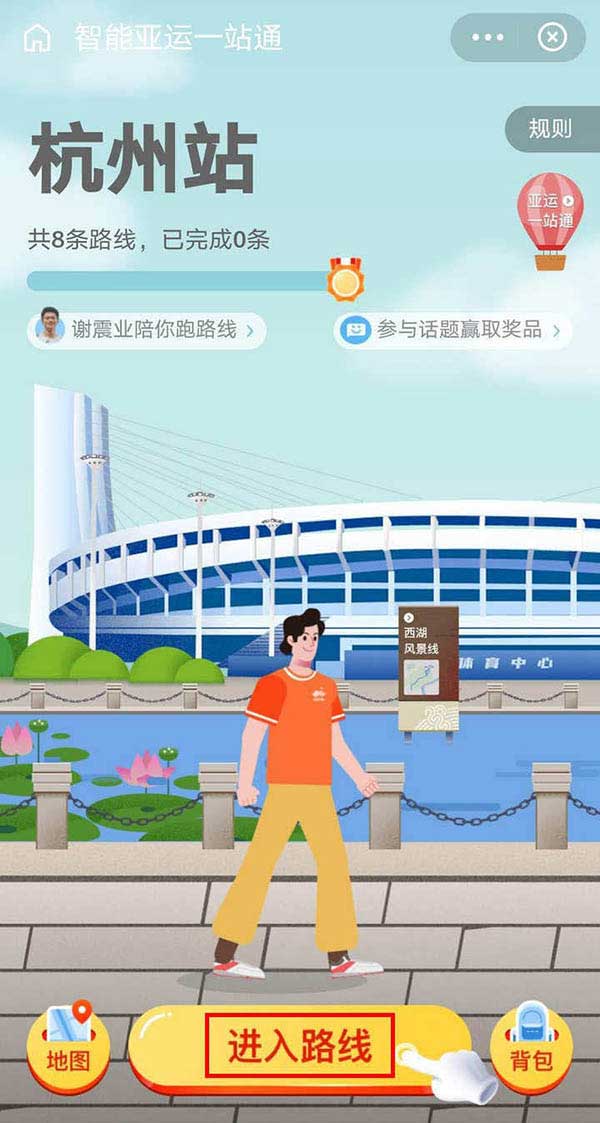Open 谢震业陪你跑路线 link
Image resolution: width=600 pixels, height=1123 pixels.
147,329
